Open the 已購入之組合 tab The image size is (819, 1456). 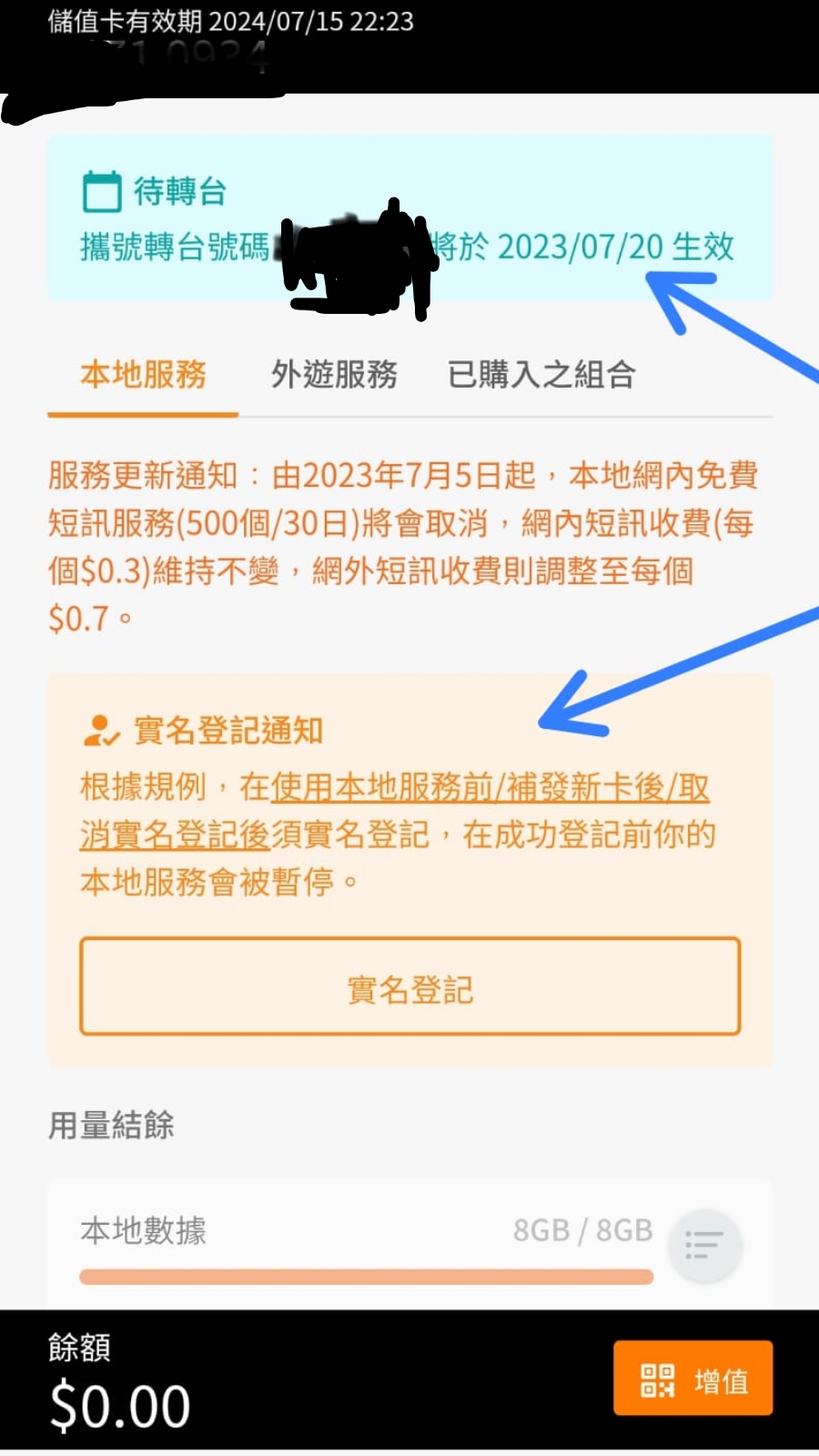pyautogui.click(x=542, y=375)
